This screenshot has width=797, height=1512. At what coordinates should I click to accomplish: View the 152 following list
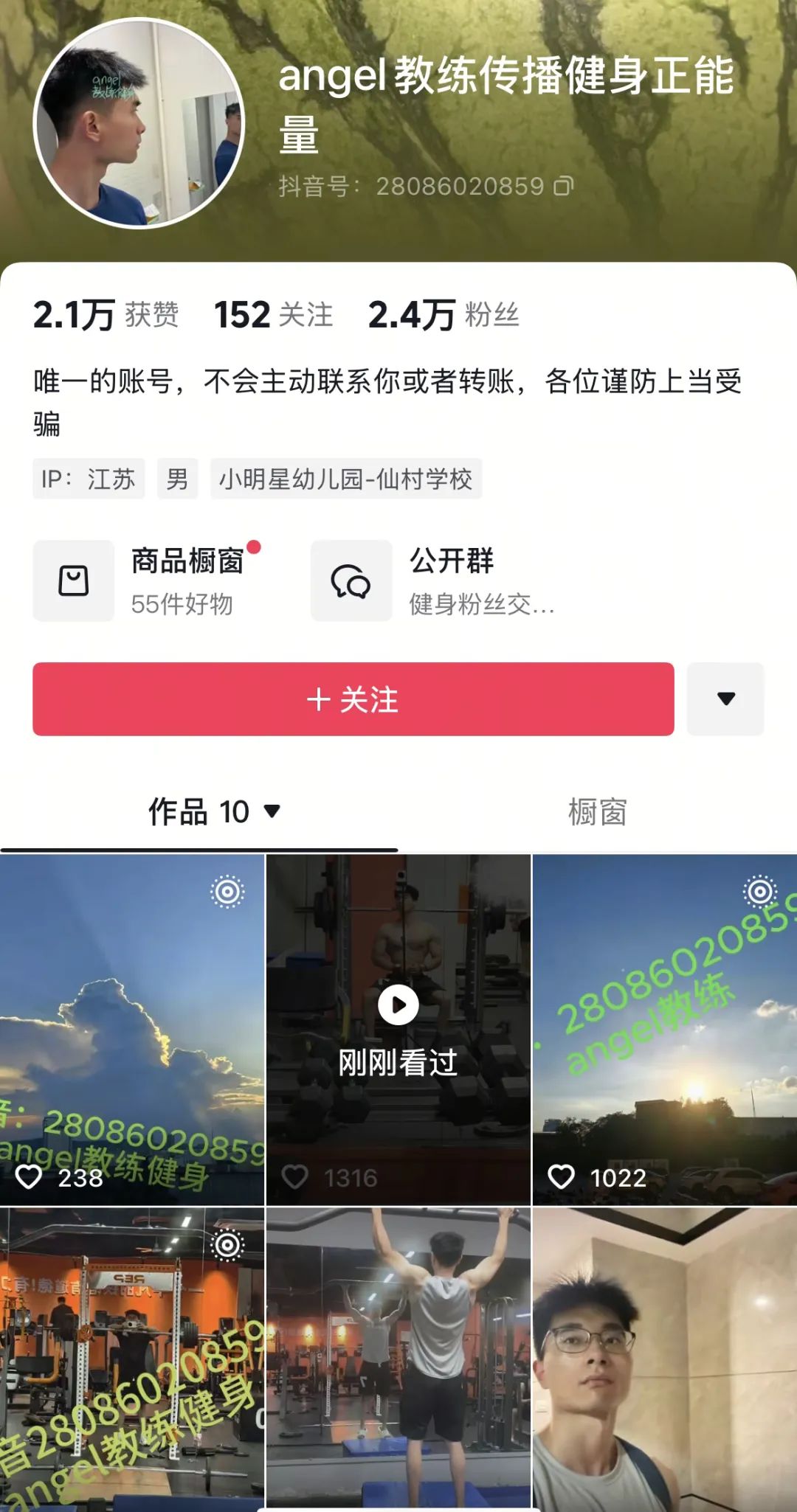tap(273, 315)
